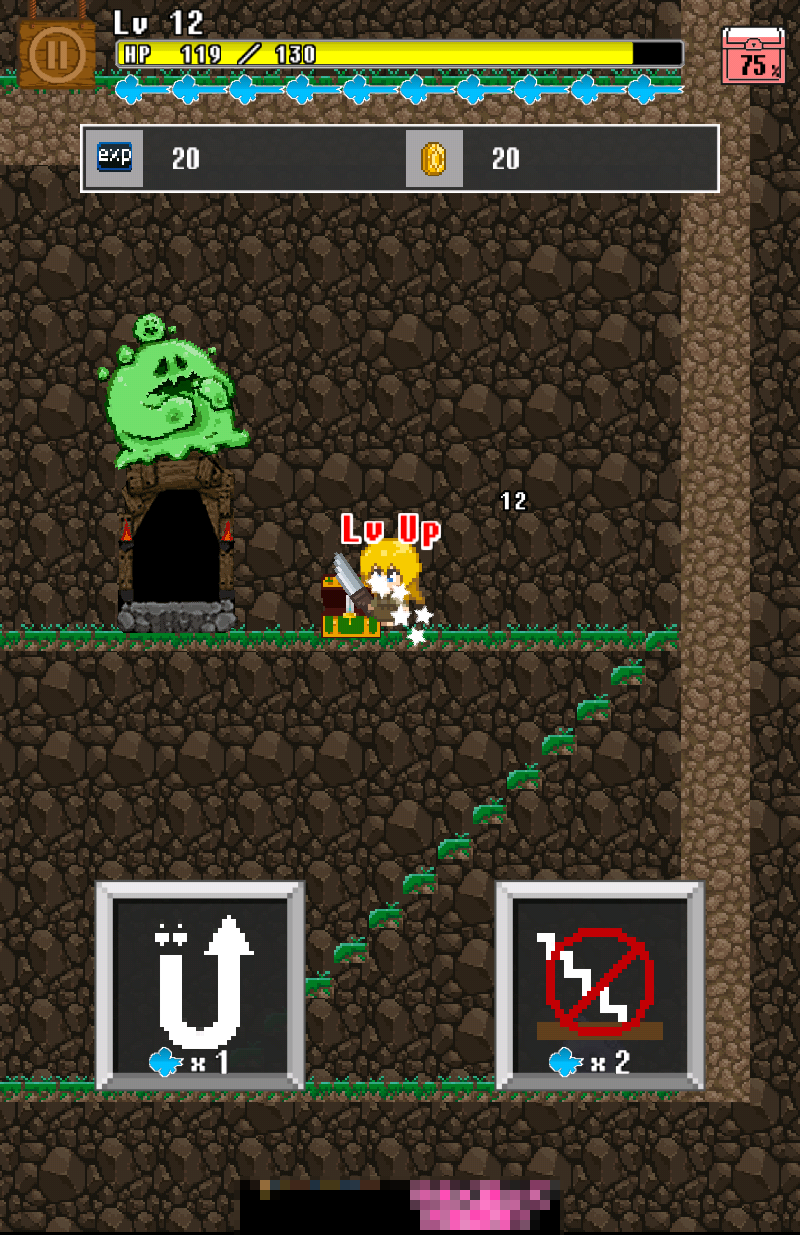Viewport: 800px width, 1235px height.
Task: Pause the game with the wooden button
Action: 56,54
